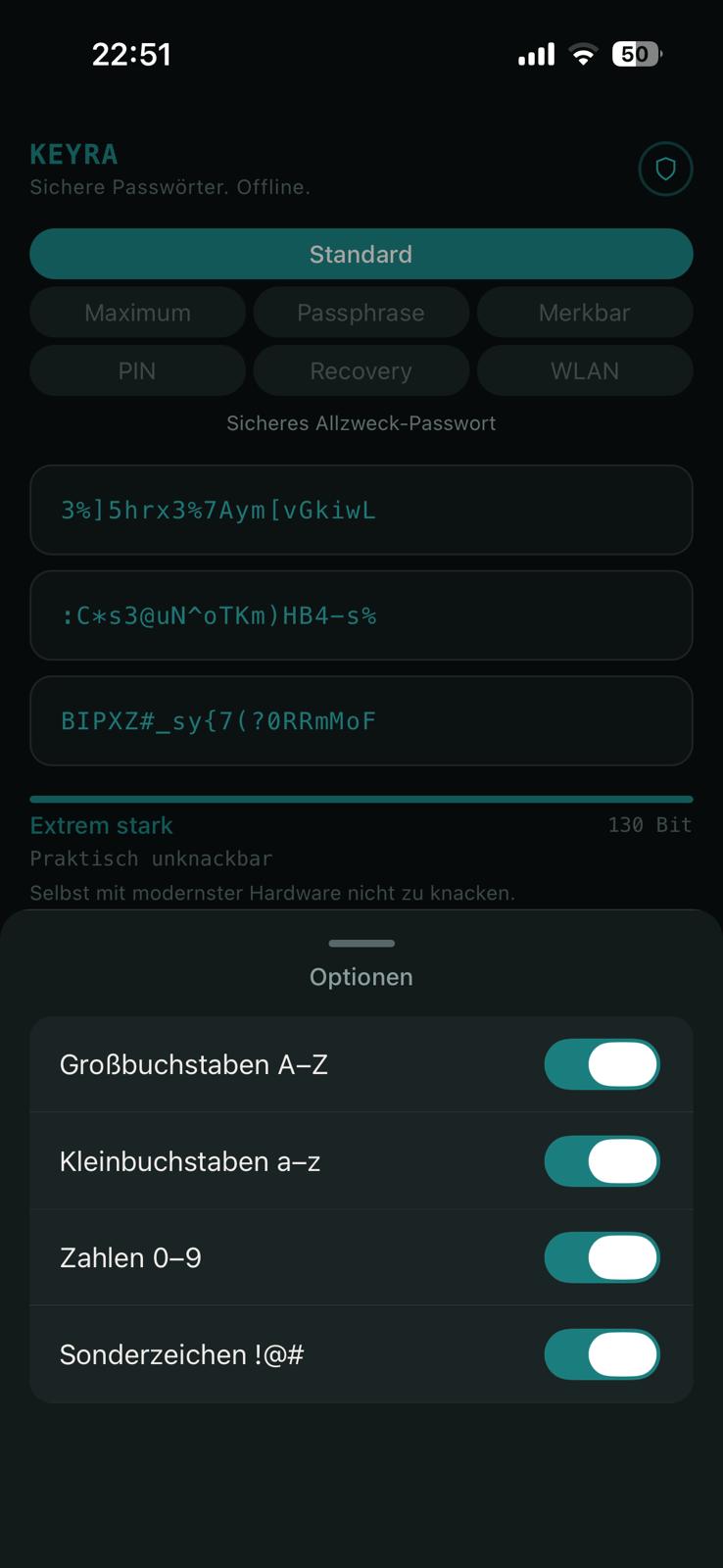723x1568 pixels.
Task: Tap the cellular signal icon
Action: [x=535, y=54]
